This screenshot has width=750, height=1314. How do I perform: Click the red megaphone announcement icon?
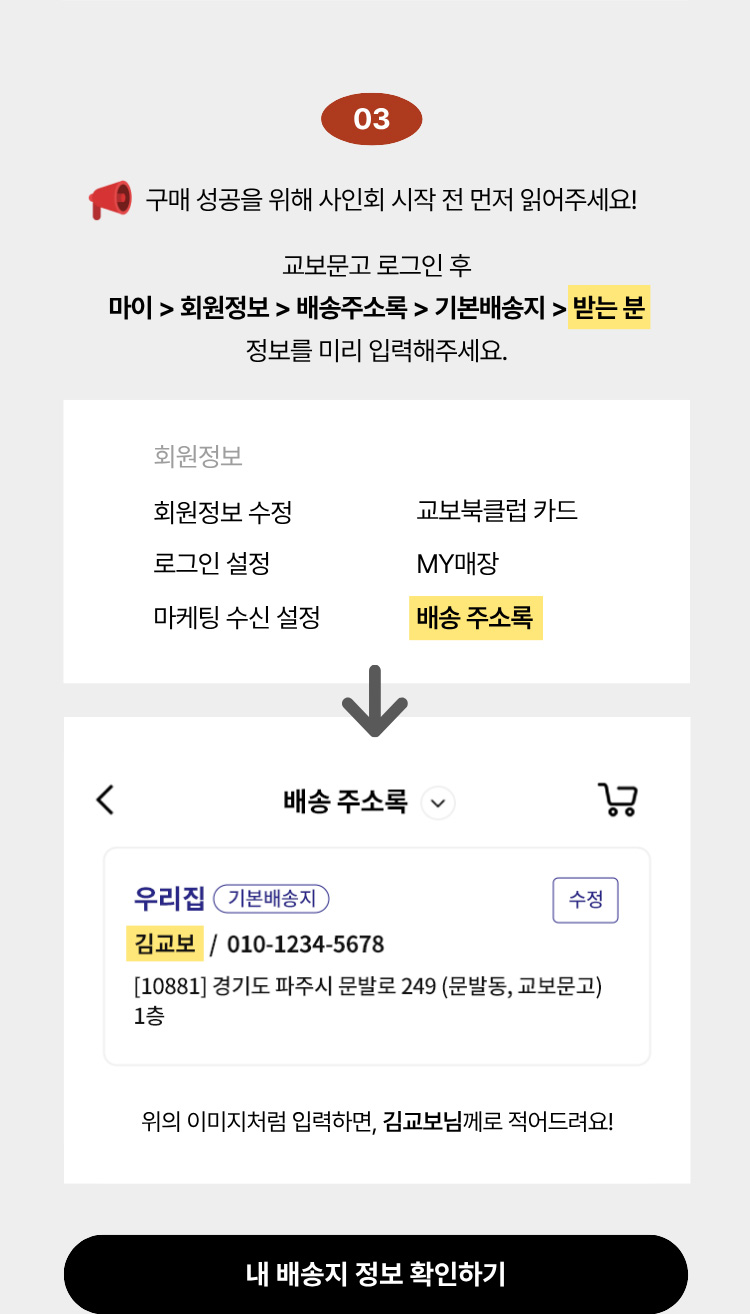(110, 197)
